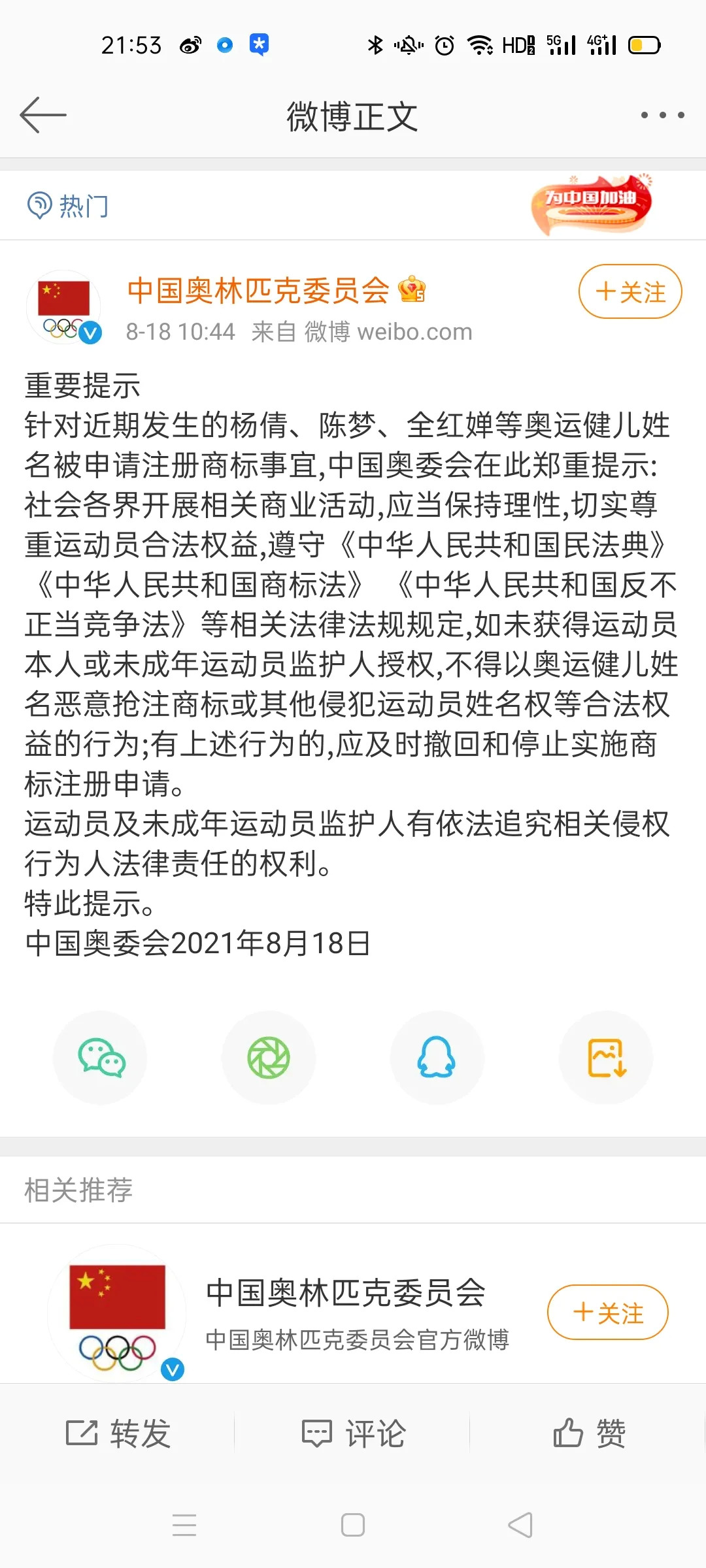Repost via 转发
706x1568 pixels.
[x=118, y=1433]
